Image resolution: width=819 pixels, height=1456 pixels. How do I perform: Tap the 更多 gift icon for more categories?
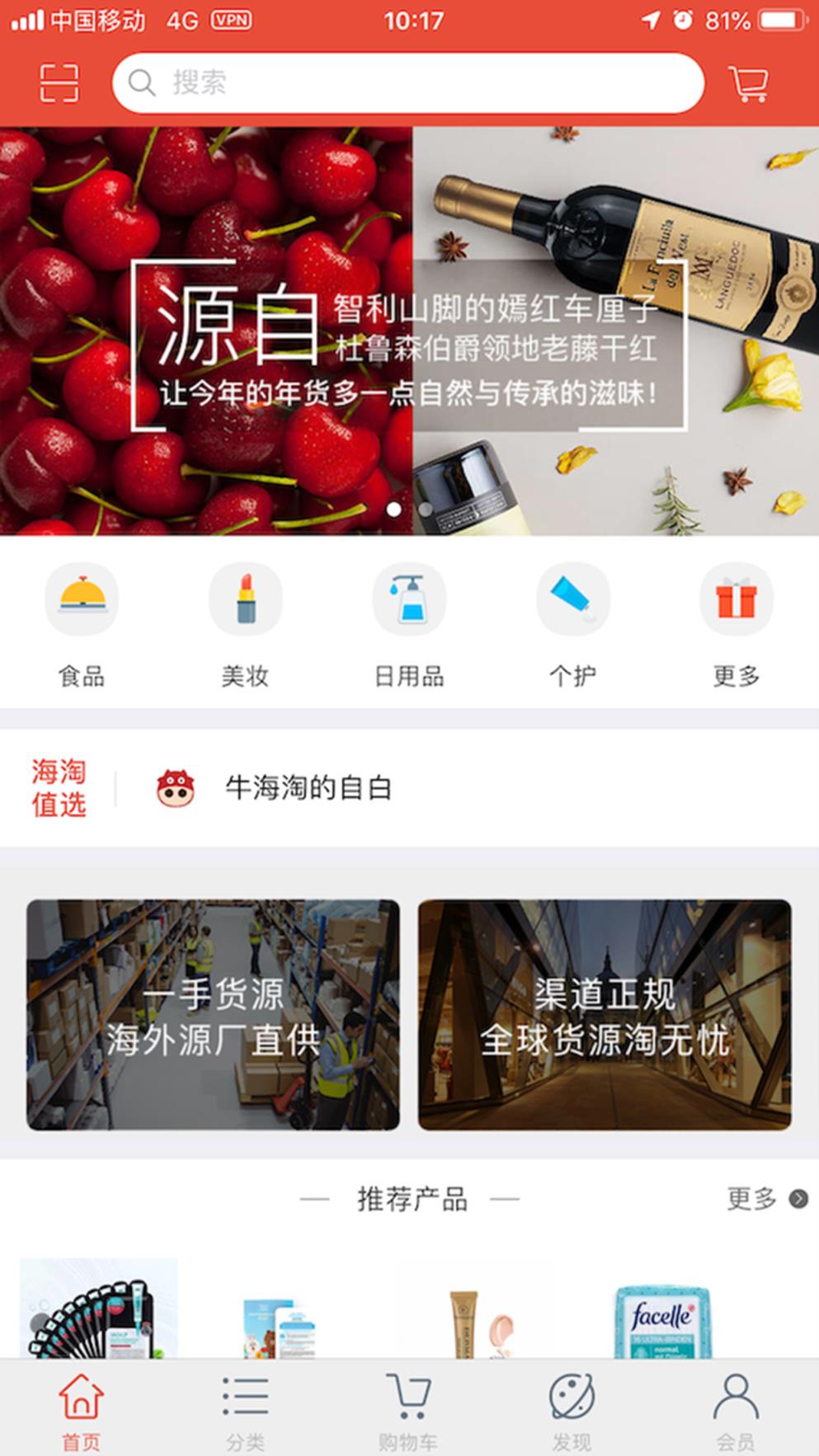[737, 599]
